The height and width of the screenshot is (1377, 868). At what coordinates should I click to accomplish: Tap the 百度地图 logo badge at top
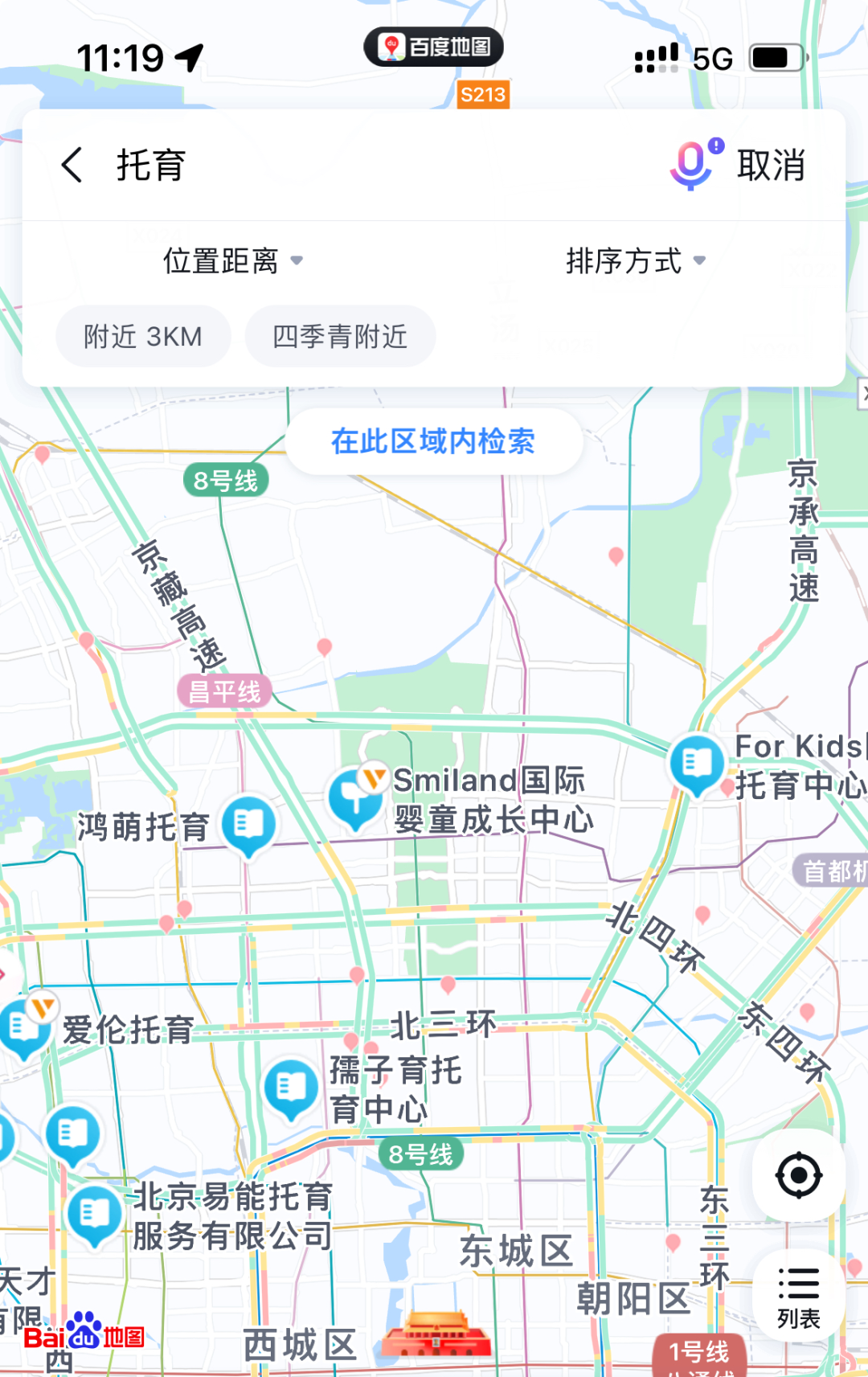pos(434,46)
